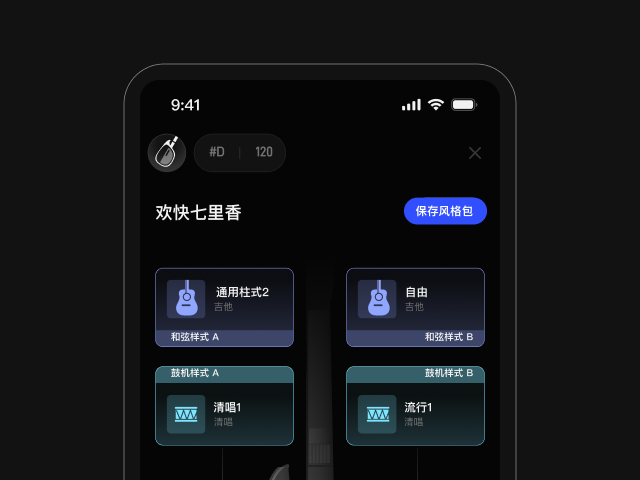Tap the guitar pick avatar icon

[x=167, y=153]
